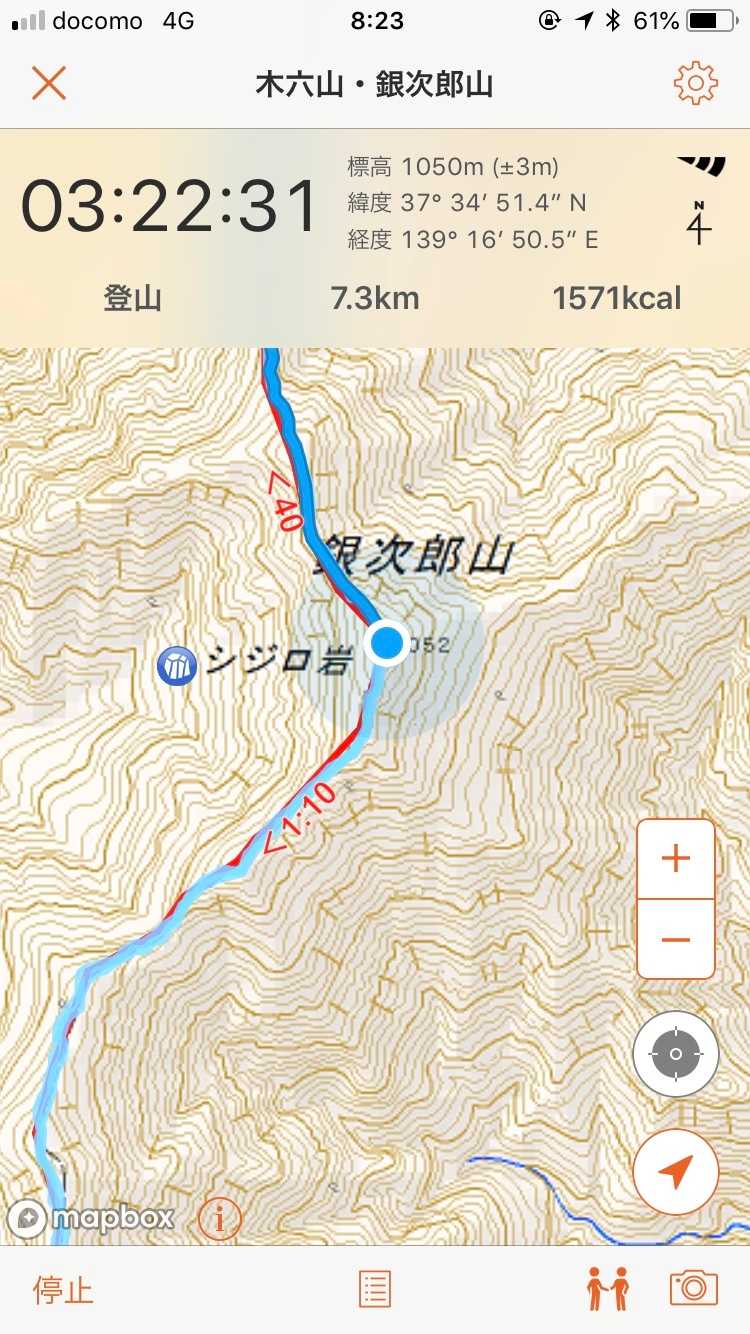This screenshot has width=750, height=1334.
Task: Show the map attribution info
Action: pos(220,1219)
